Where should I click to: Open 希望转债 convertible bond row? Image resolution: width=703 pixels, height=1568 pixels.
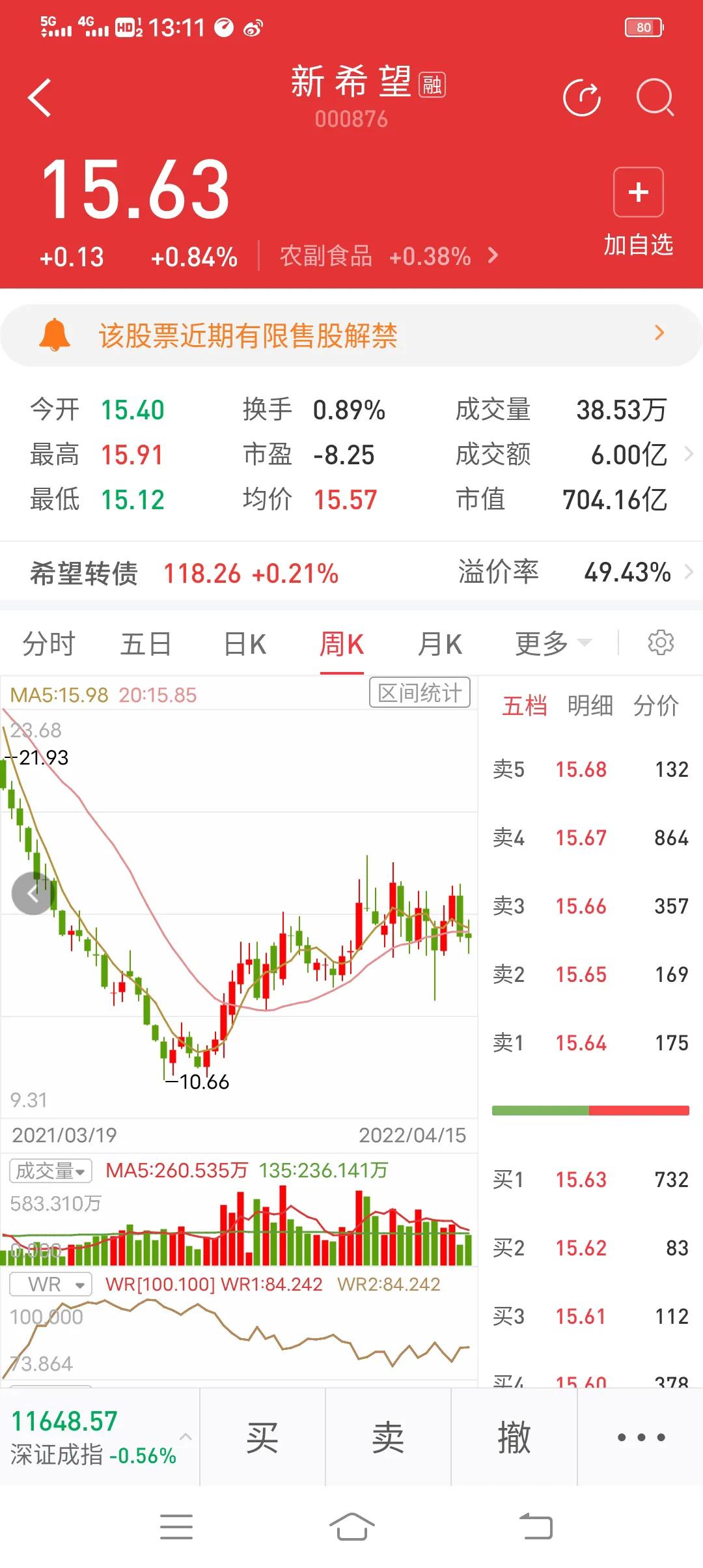pos(351,573)
